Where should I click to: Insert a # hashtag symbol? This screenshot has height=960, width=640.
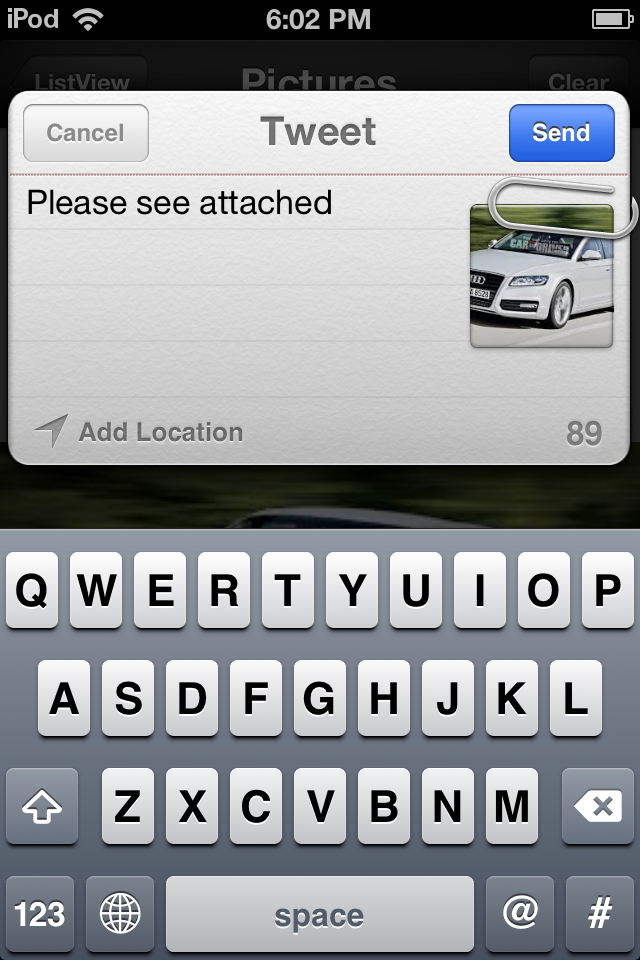click(x=600, y=914)
